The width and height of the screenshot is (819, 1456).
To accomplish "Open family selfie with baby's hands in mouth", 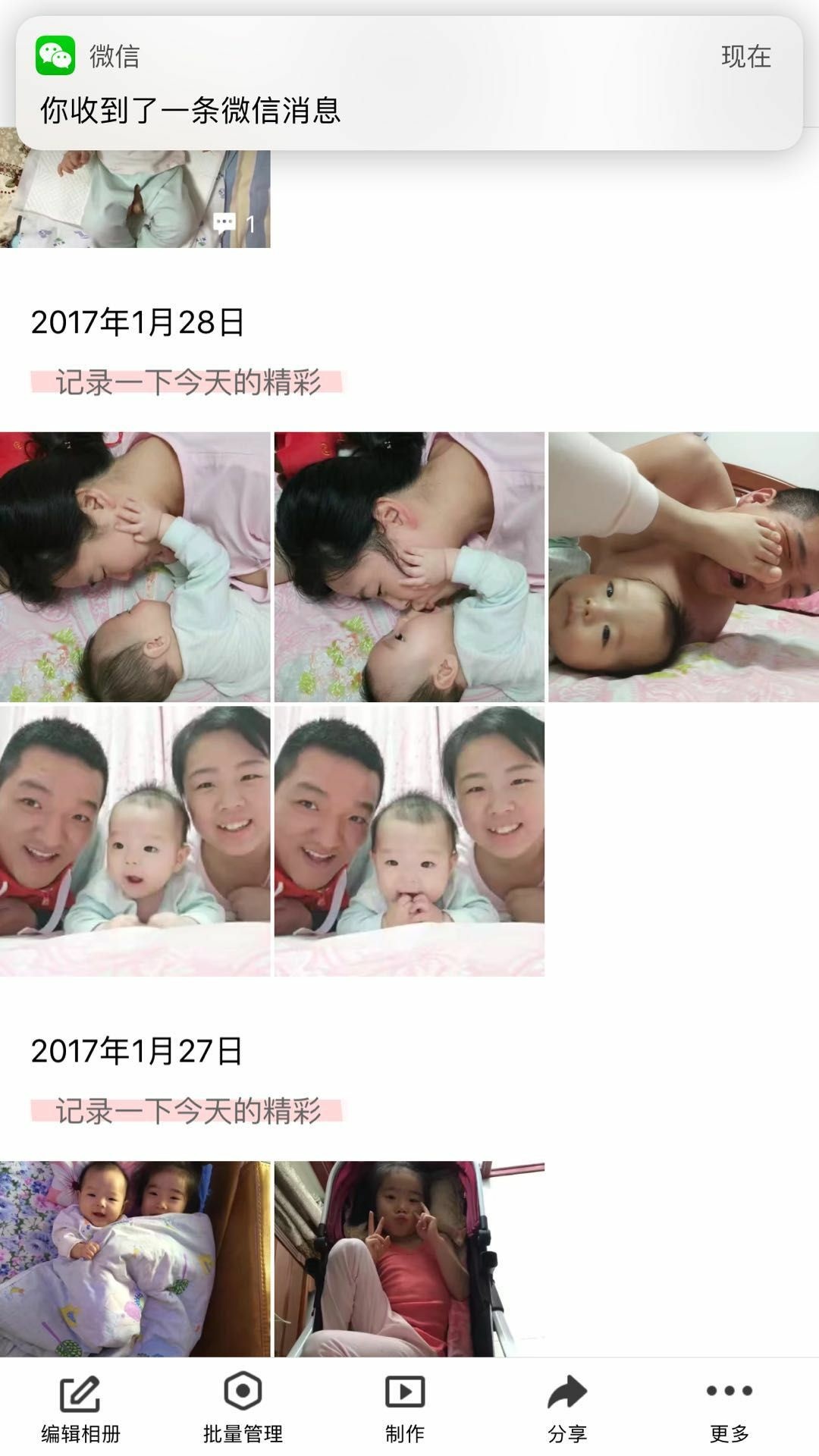I will (x=409, y=841).
